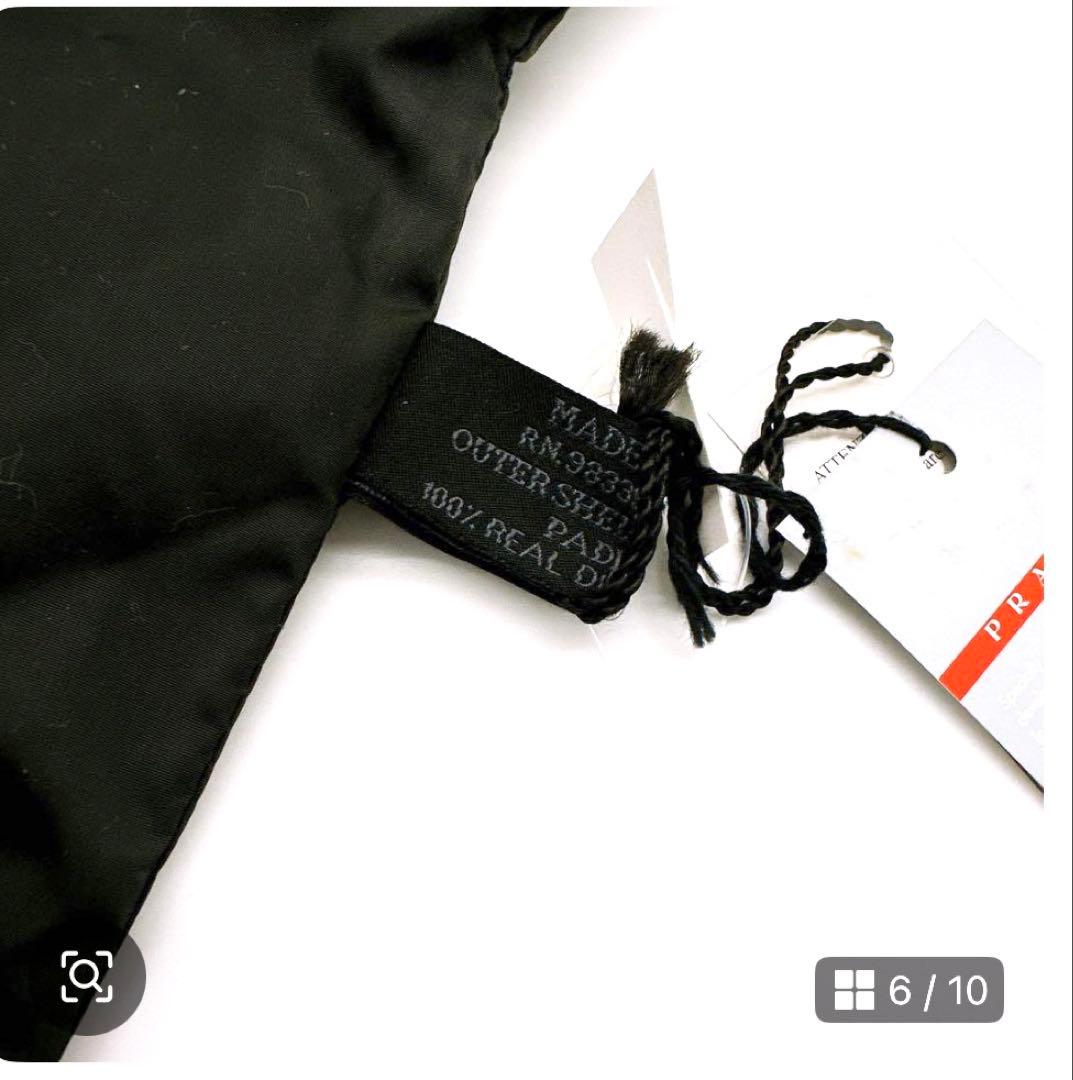Open visual image search for this photo
Image resolution: width=1073 pixels, height=1080 pixels.
(x=86, y=976)
